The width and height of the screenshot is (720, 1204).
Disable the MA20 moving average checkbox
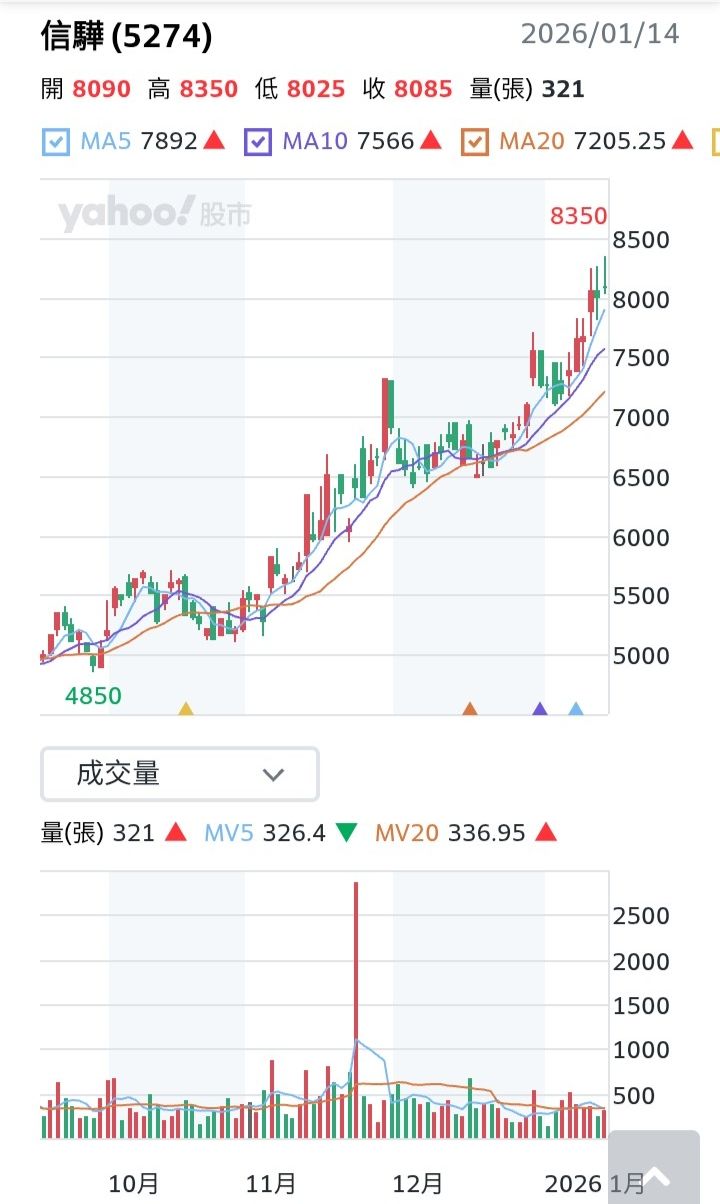pos(474,141)
